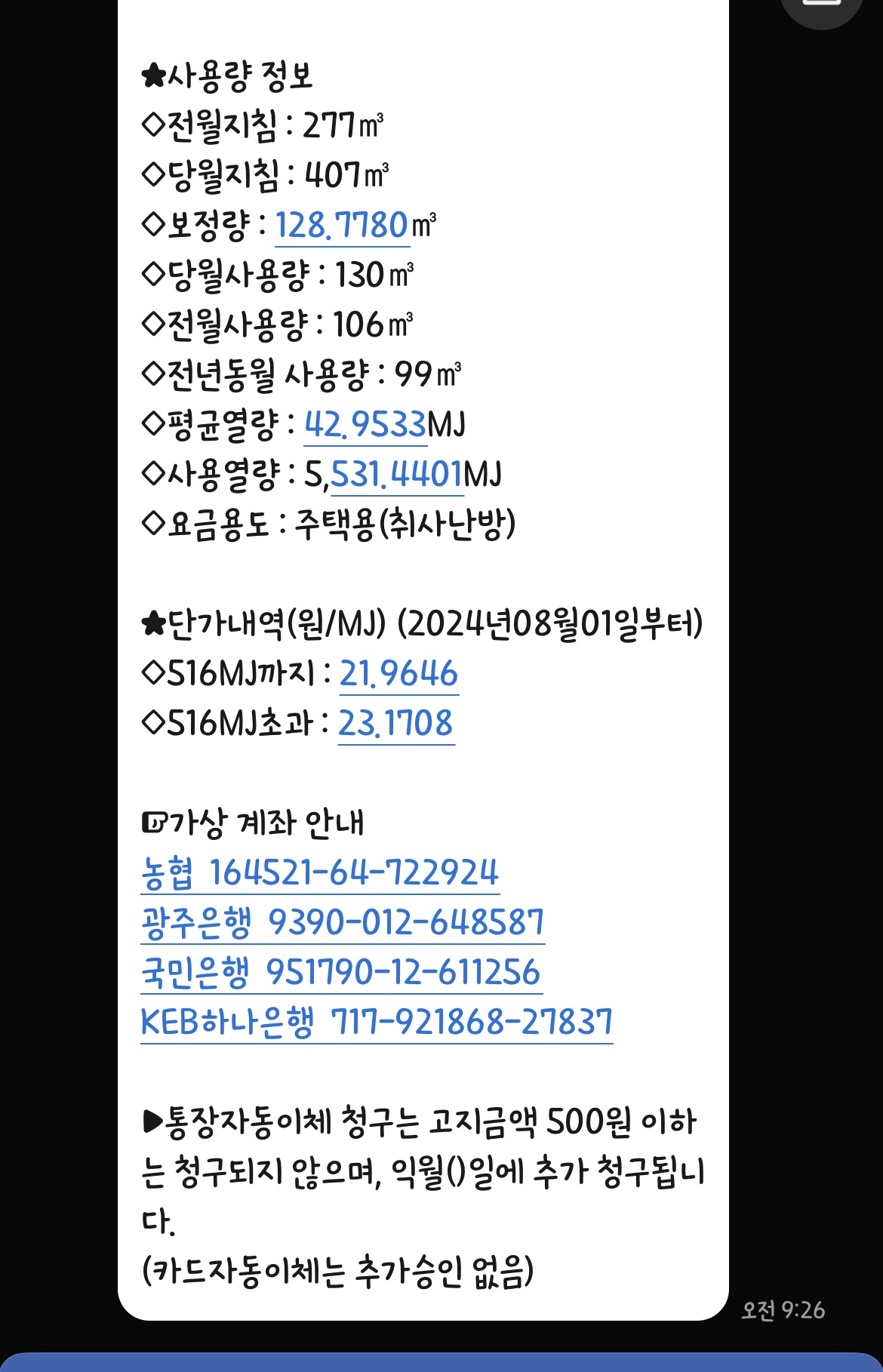Tap the linked number 128.7780
Screen dimensions: 883x1372
point(342,226)
